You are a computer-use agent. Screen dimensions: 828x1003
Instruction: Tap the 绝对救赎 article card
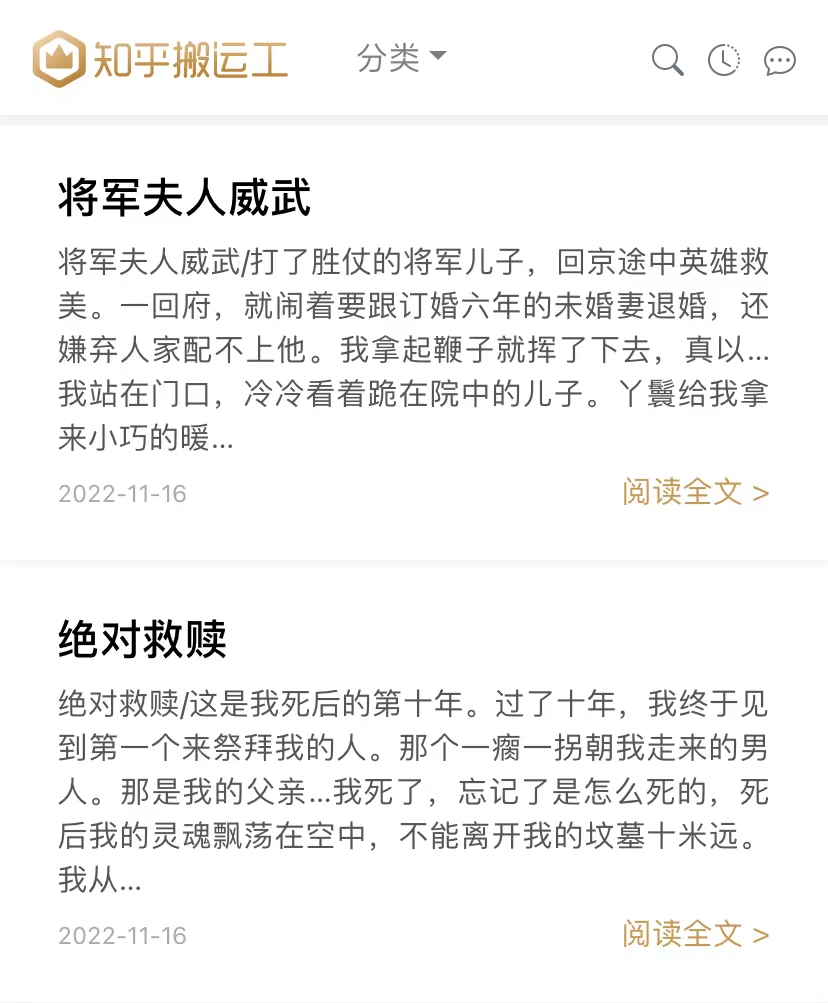tap(413, 780)
